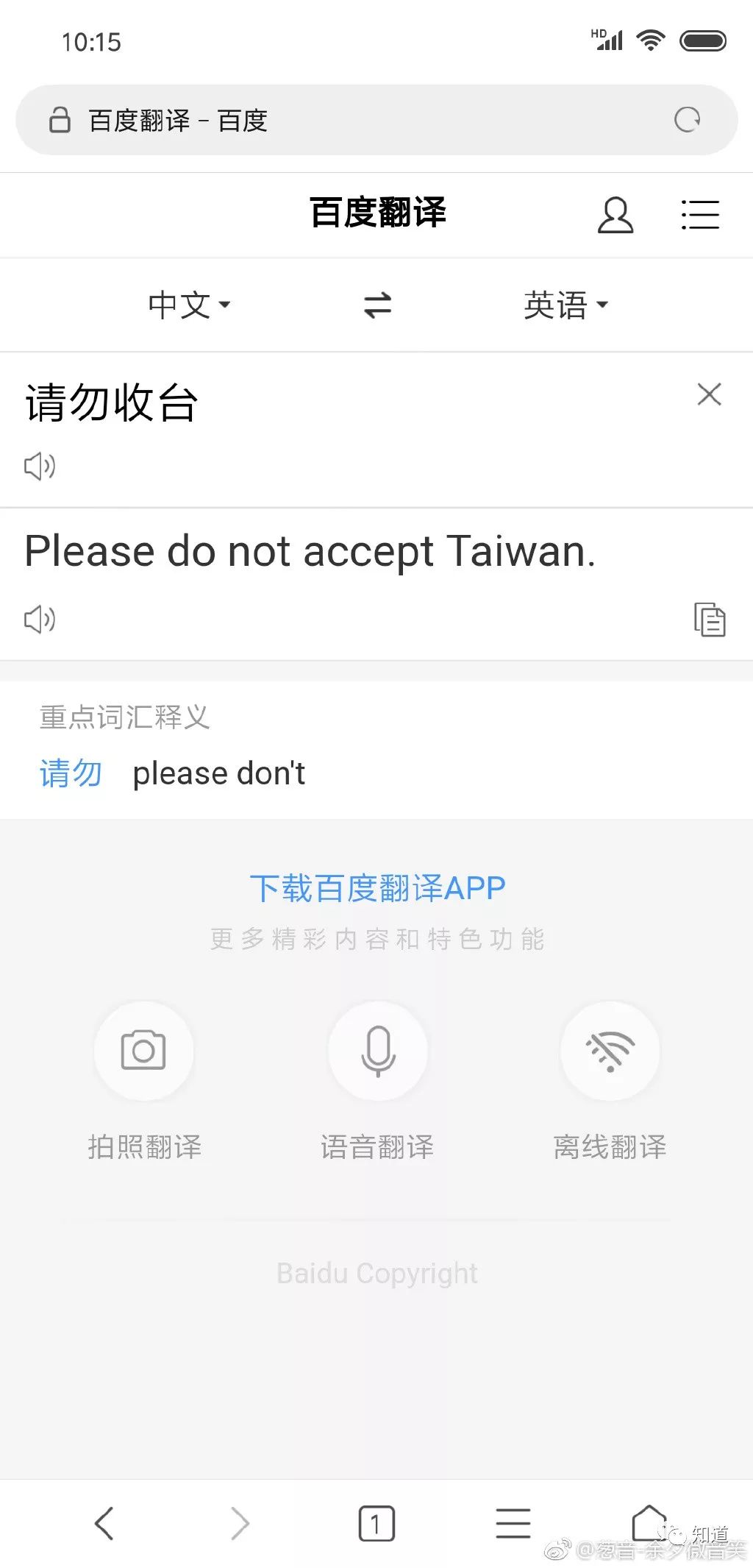
Task: Open the user account profile icon
Action: [x=615, y=215]
